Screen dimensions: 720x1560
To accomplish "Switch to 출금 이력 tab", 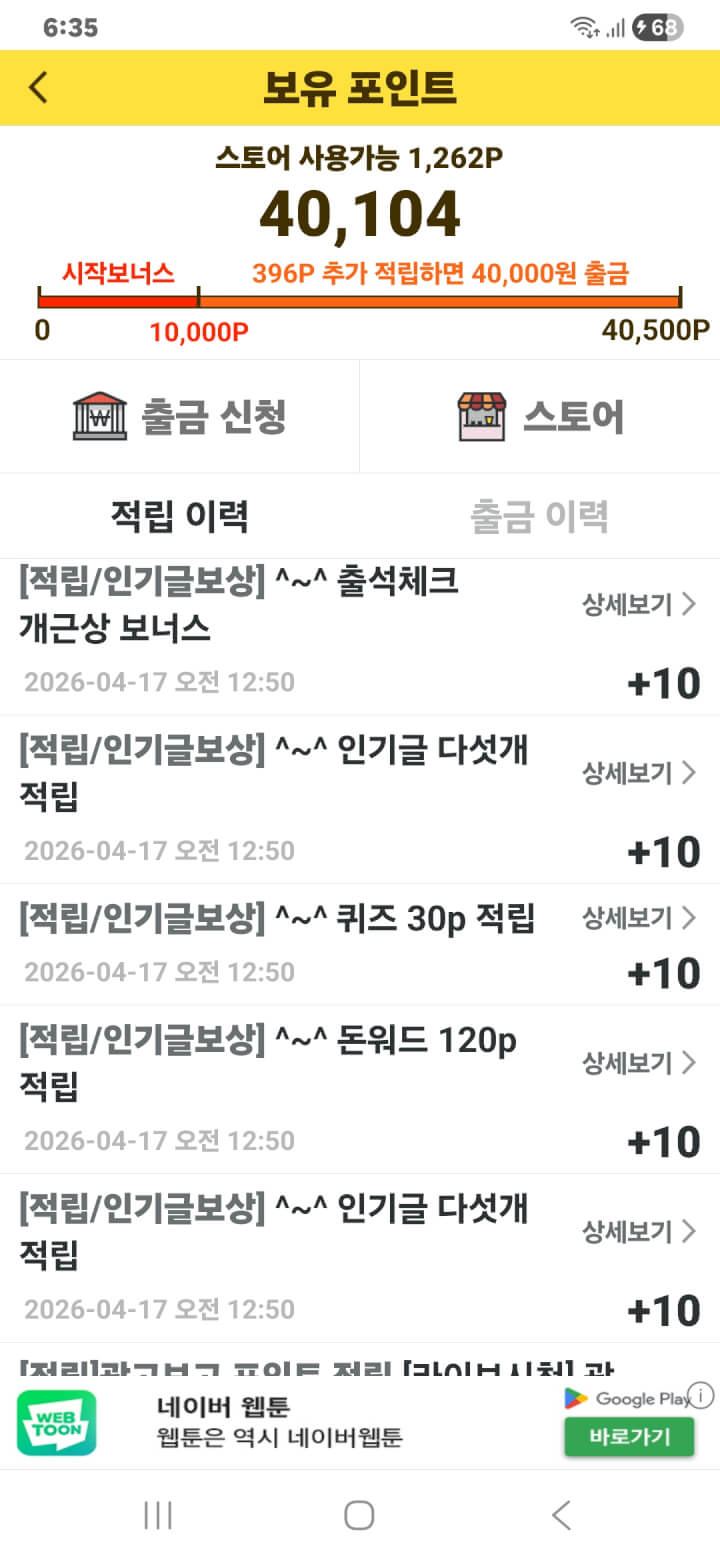I will point(539,516).
